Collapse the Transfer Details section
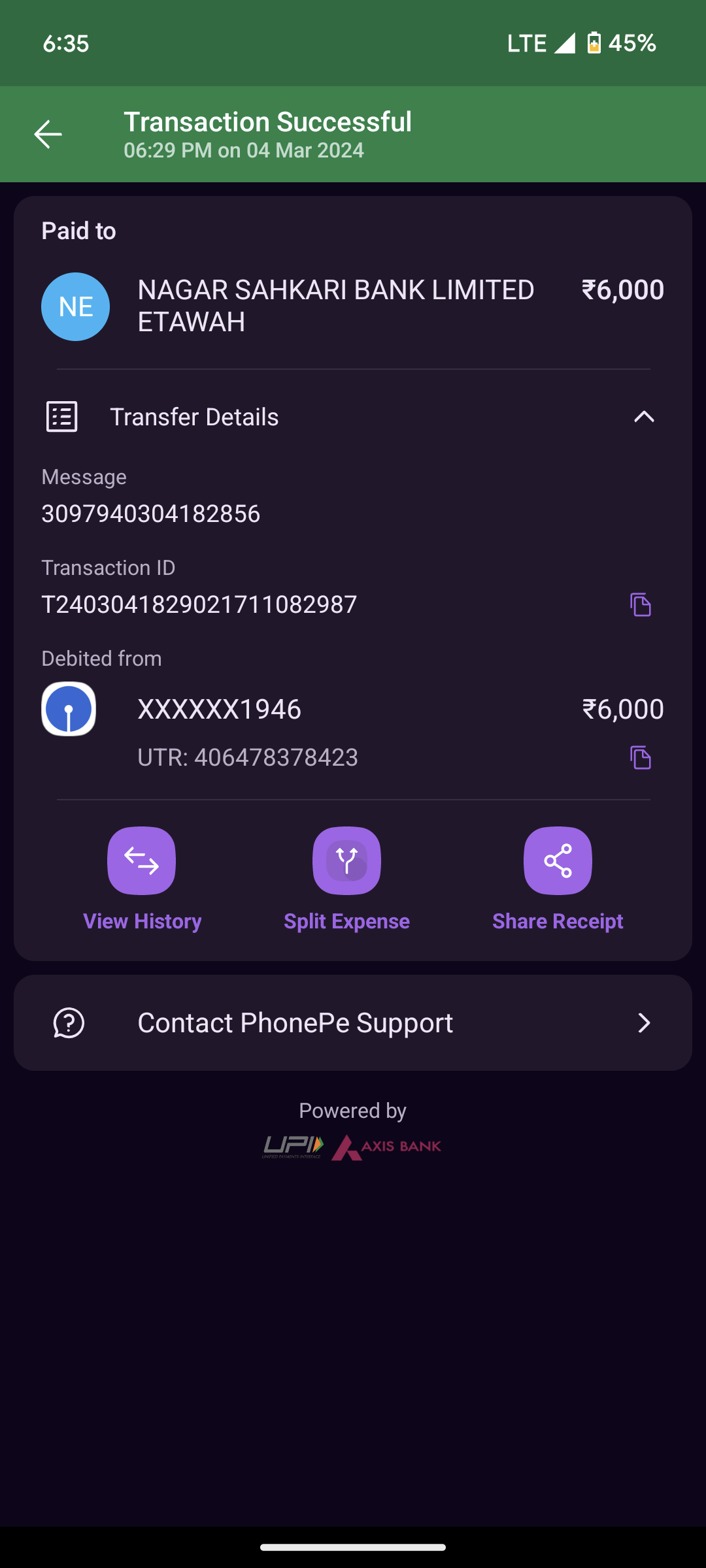This screenshot has width=706, height=1568. [644, 417]
